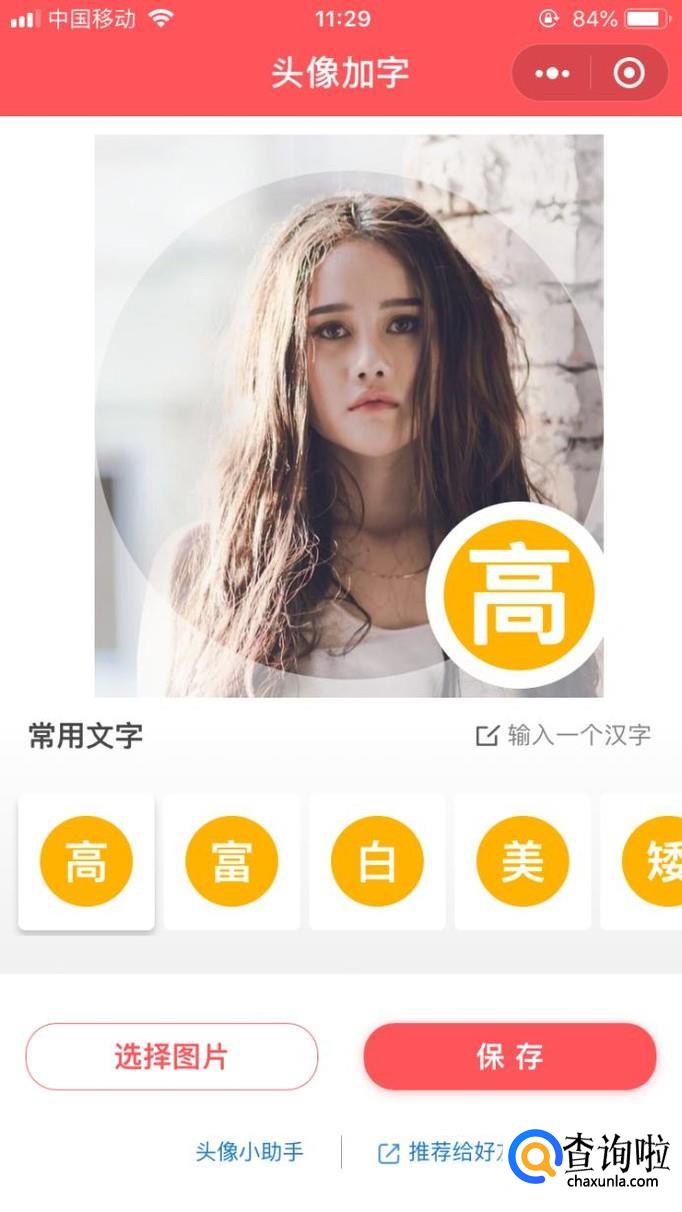This screenshot has width=682, height=1212.
Task: Save the avatar with the 保存 button
Action: pos(510,1056)
